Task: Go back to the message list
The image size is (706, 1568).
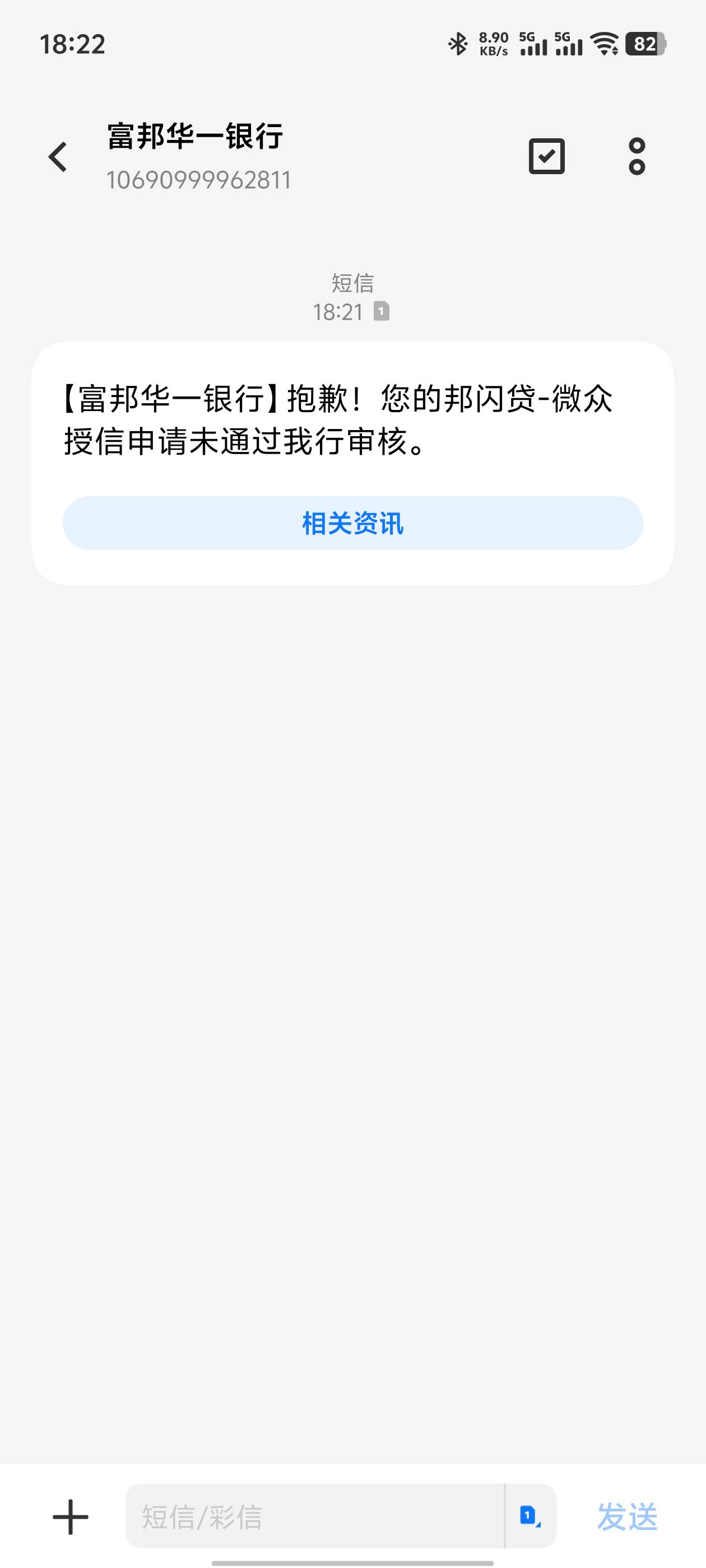Action: coord(58,157)
